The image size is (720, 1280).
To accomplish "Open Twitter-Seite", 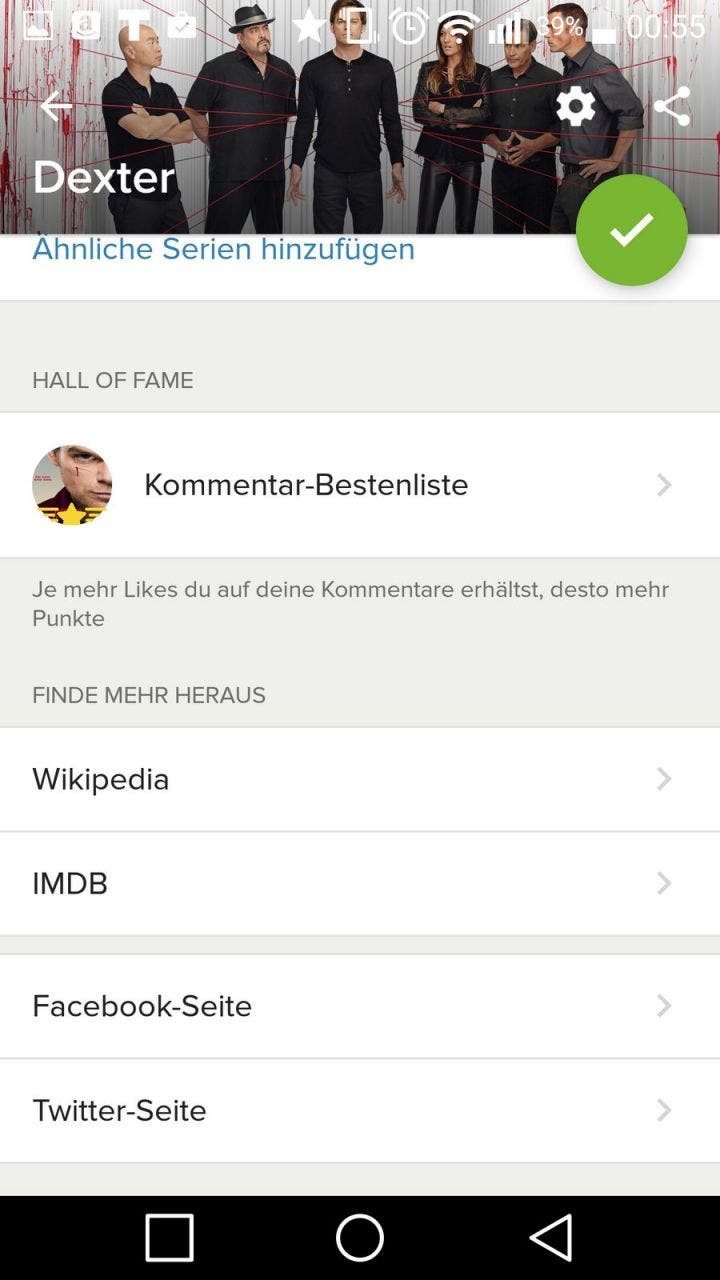I will point(360,1110).
